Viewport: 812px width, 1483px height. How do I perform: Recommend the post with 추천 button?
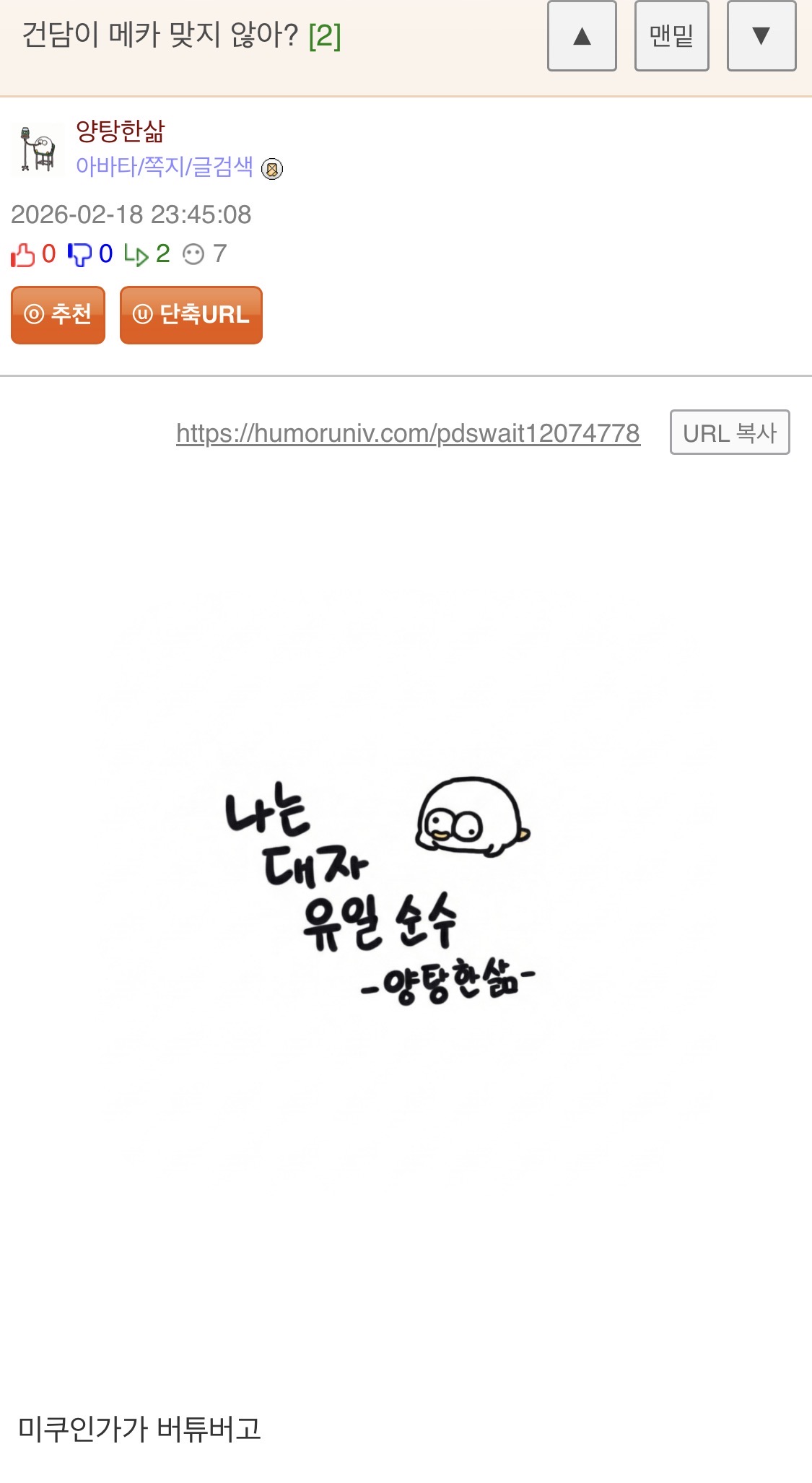click(58, 315)
